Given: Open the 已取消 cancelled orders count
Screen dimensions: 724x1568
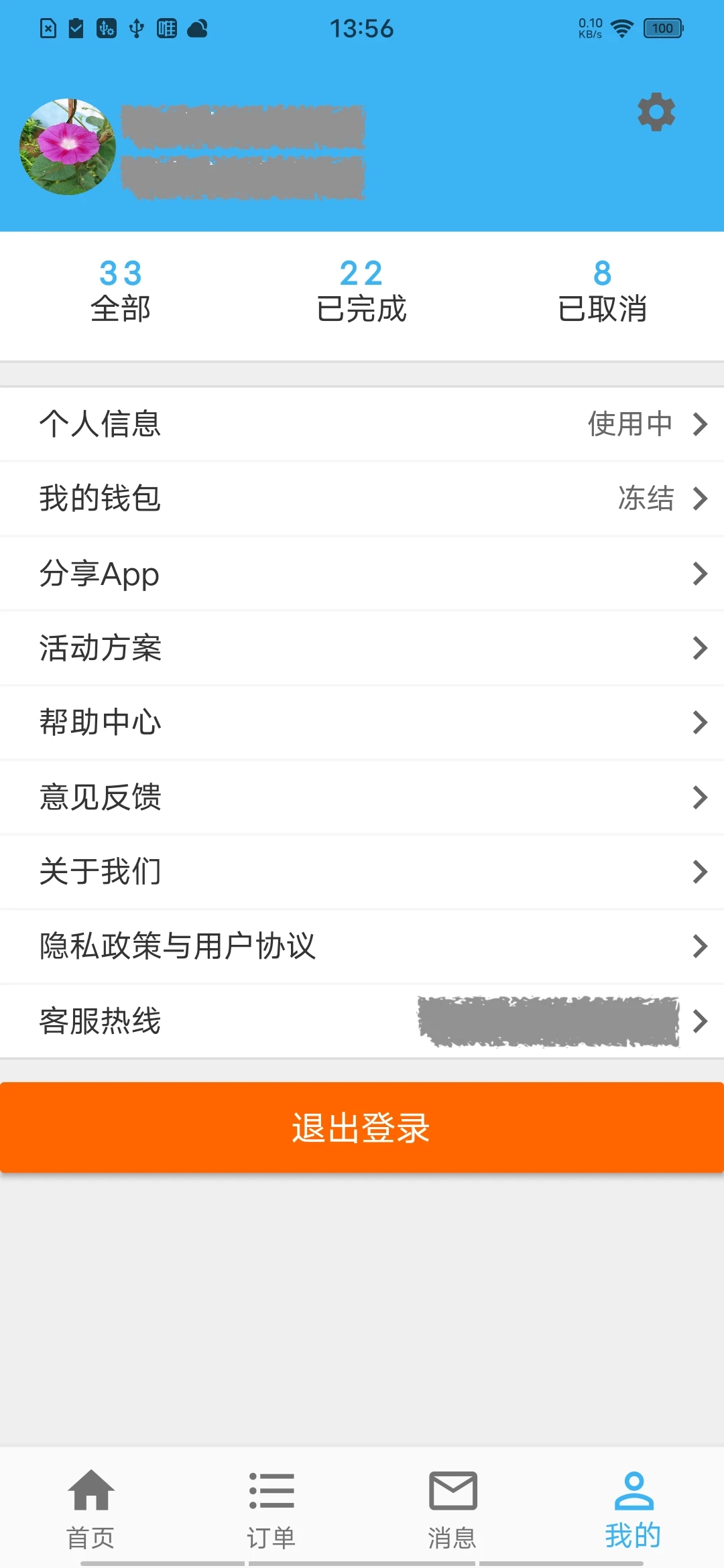Looking at the screenshot, I should click(x=602, y=289).
